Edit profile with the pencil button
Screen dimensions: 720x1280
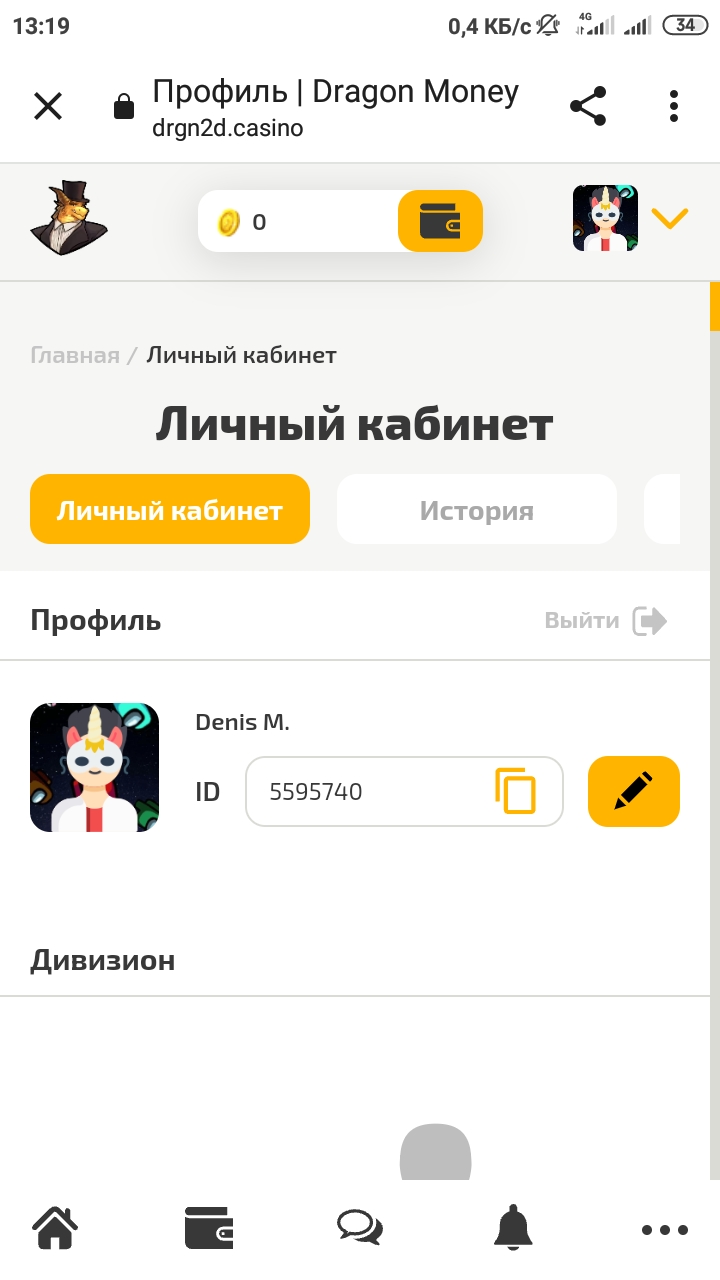click(633, 792)
